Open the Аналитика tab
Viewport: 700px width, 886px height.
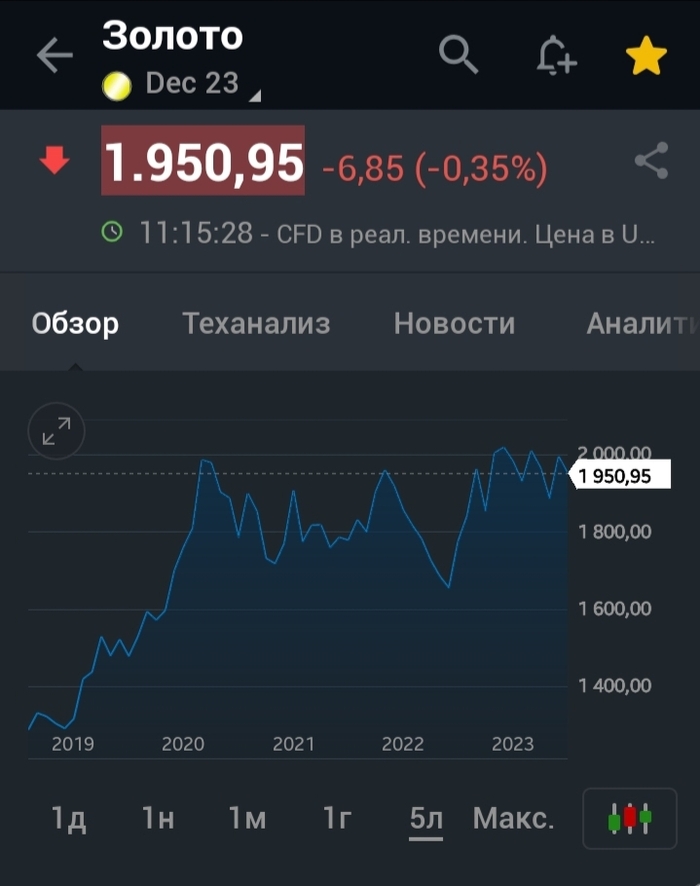pyautogui.click(x=640, y=324)
